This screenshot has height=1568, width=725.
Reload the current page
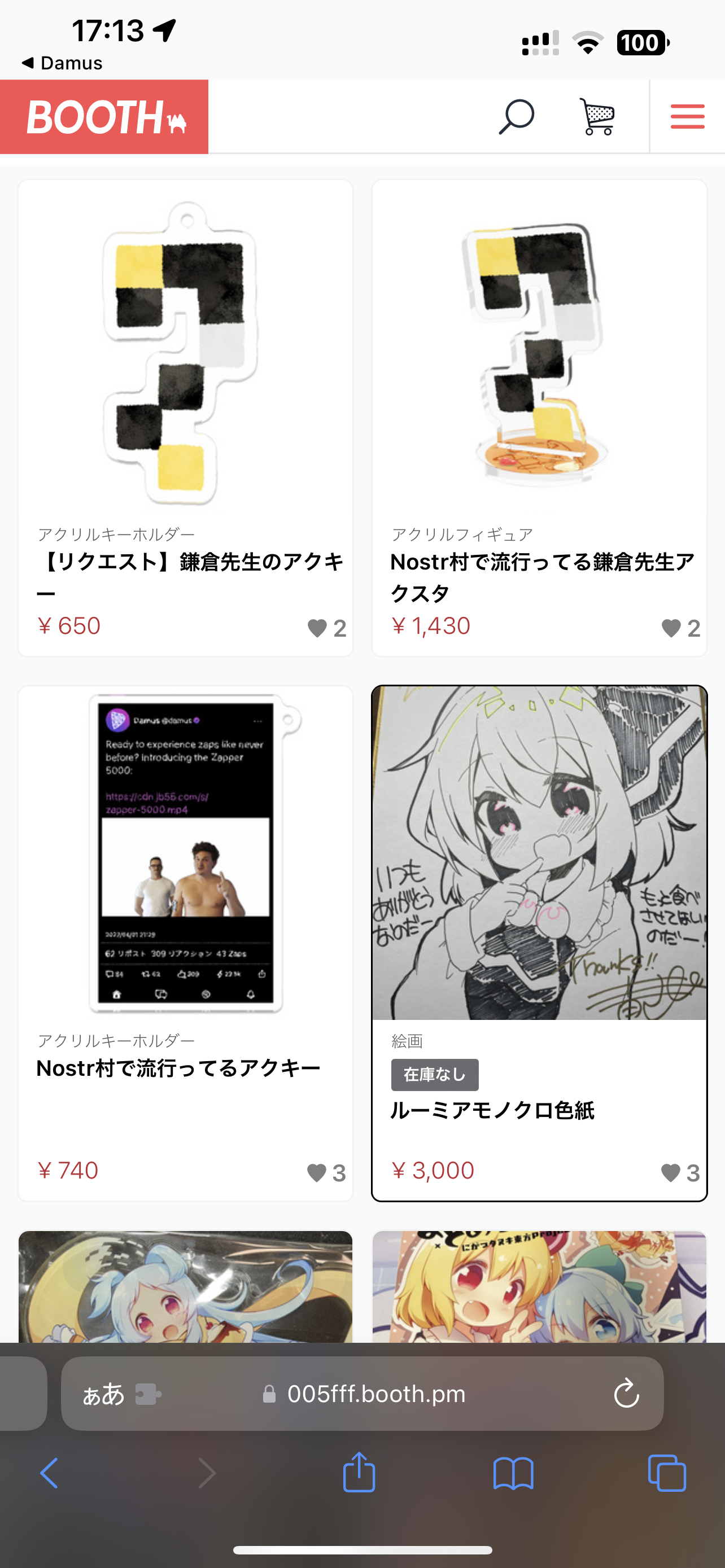(x=626, y=1393)
